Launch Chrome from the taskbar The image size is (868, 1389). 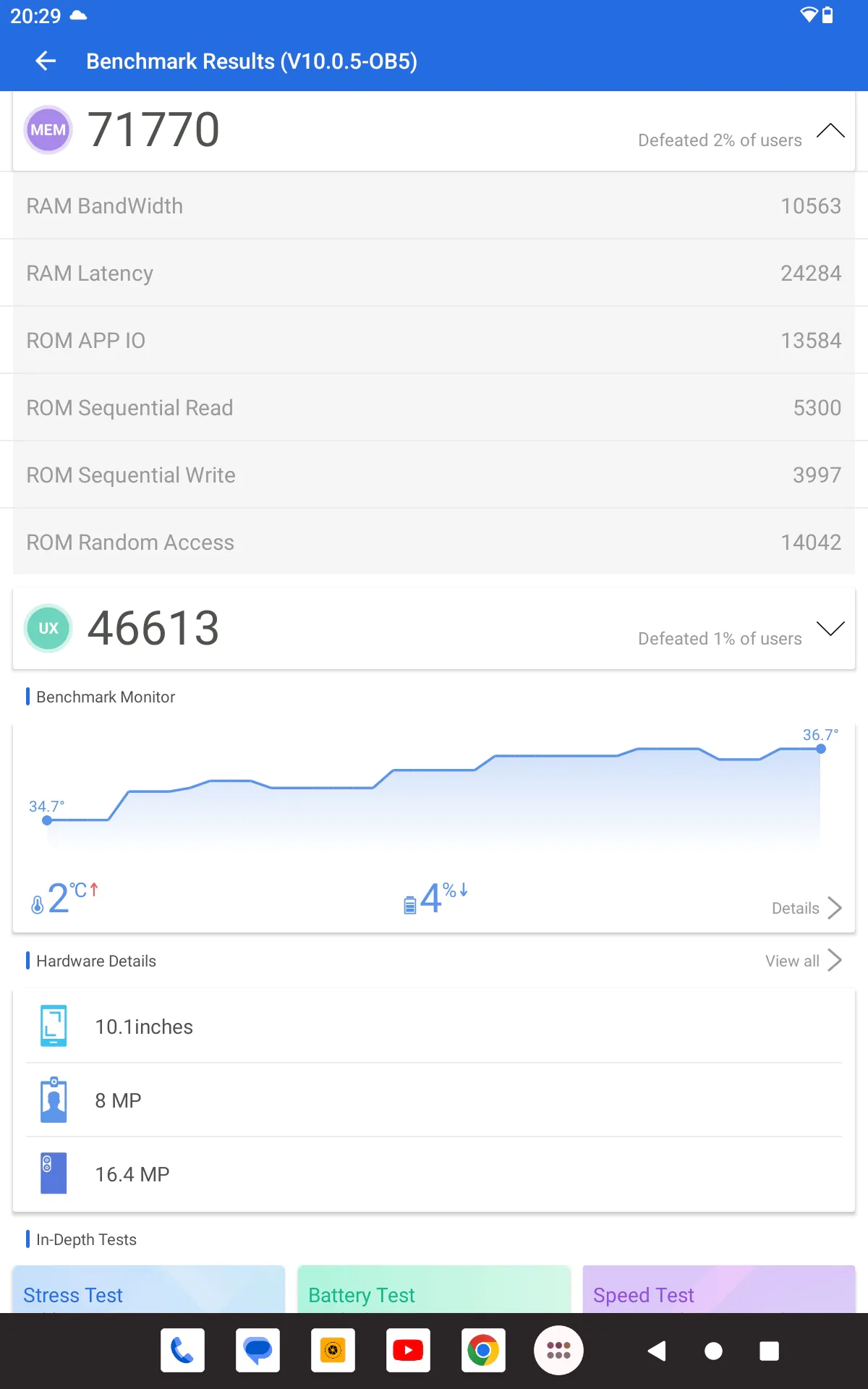pos(483,1350)
